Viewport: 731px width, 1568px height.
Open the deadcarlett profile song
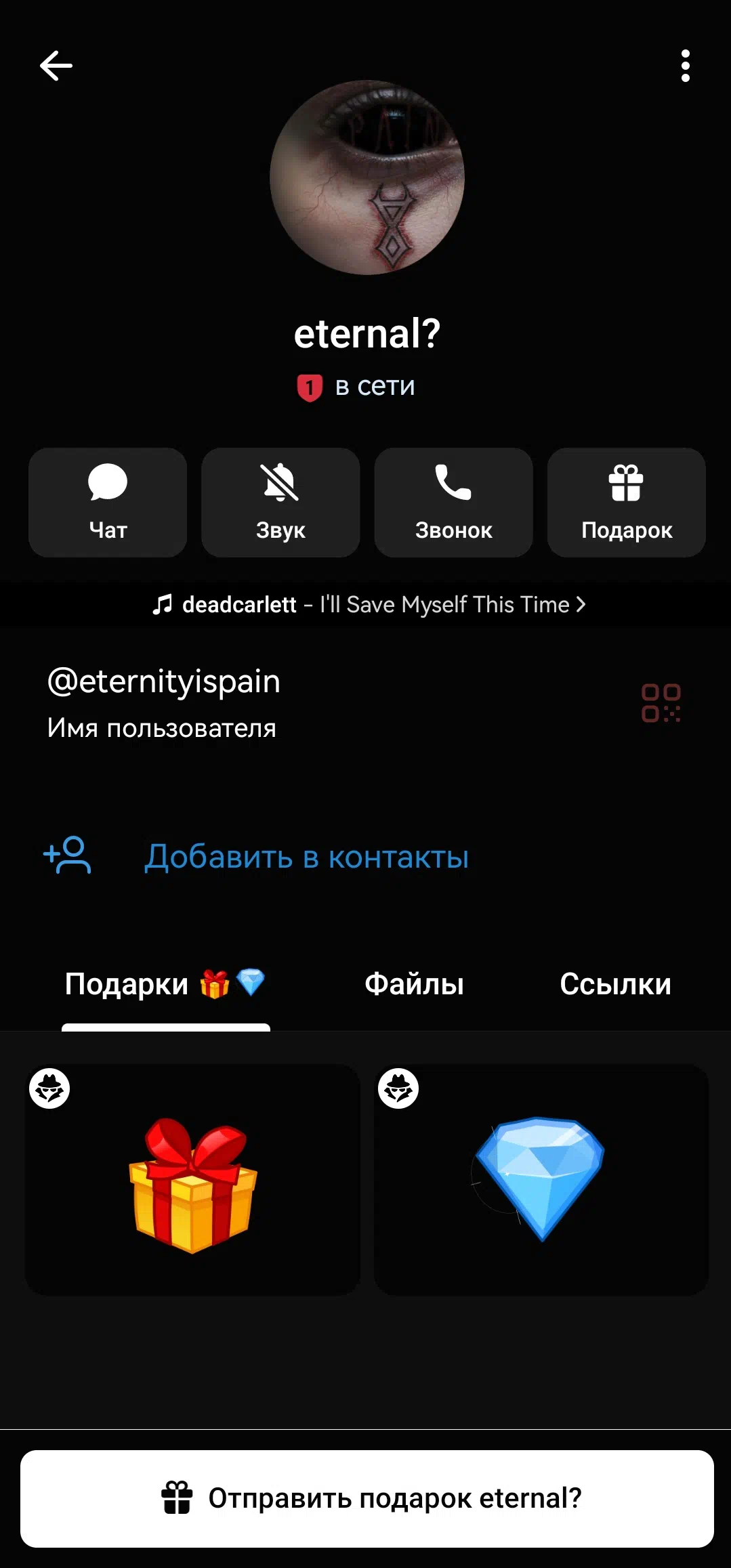point(369,604)
